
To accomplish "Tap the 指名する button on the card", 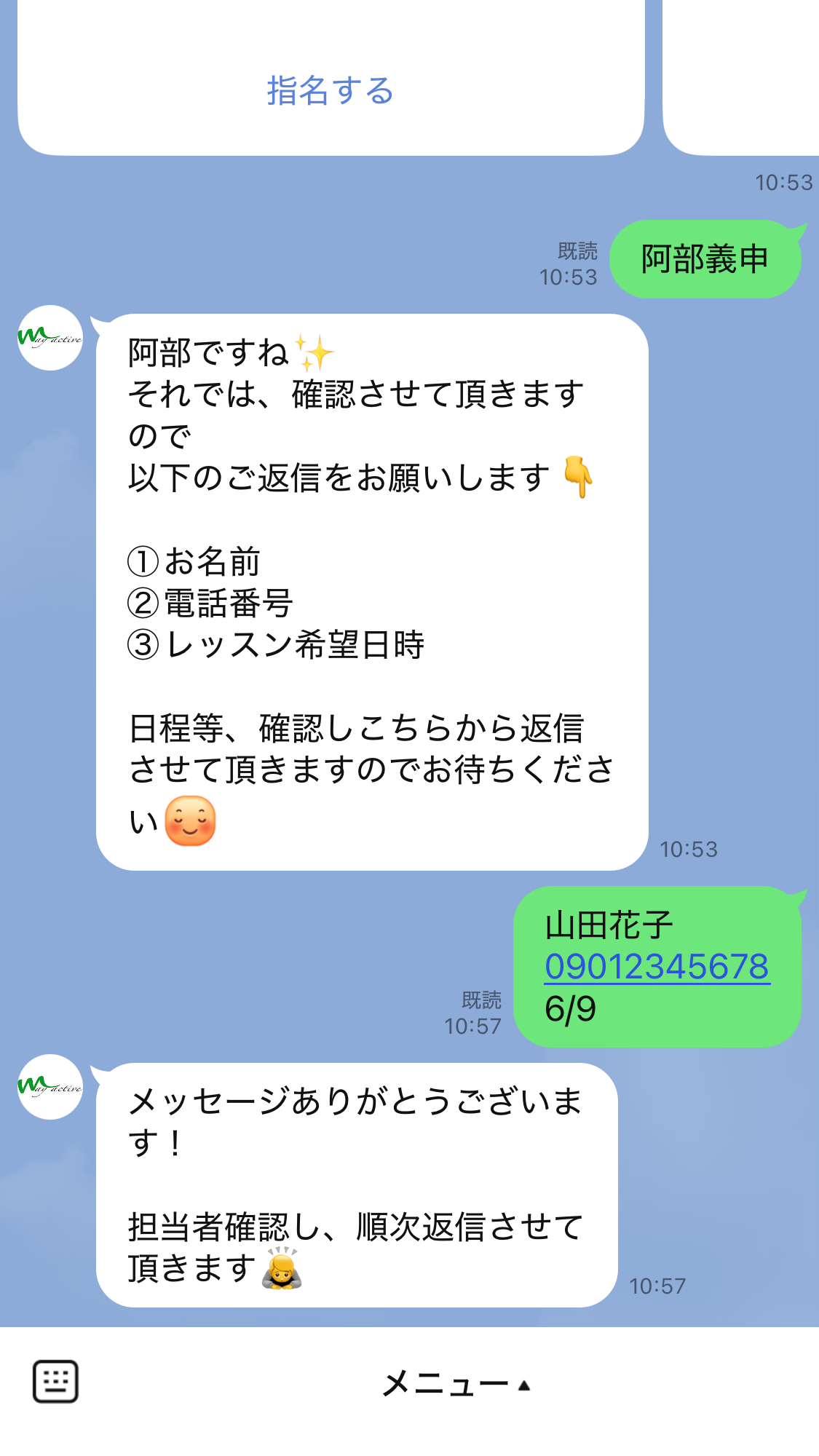I will [330, 91].
